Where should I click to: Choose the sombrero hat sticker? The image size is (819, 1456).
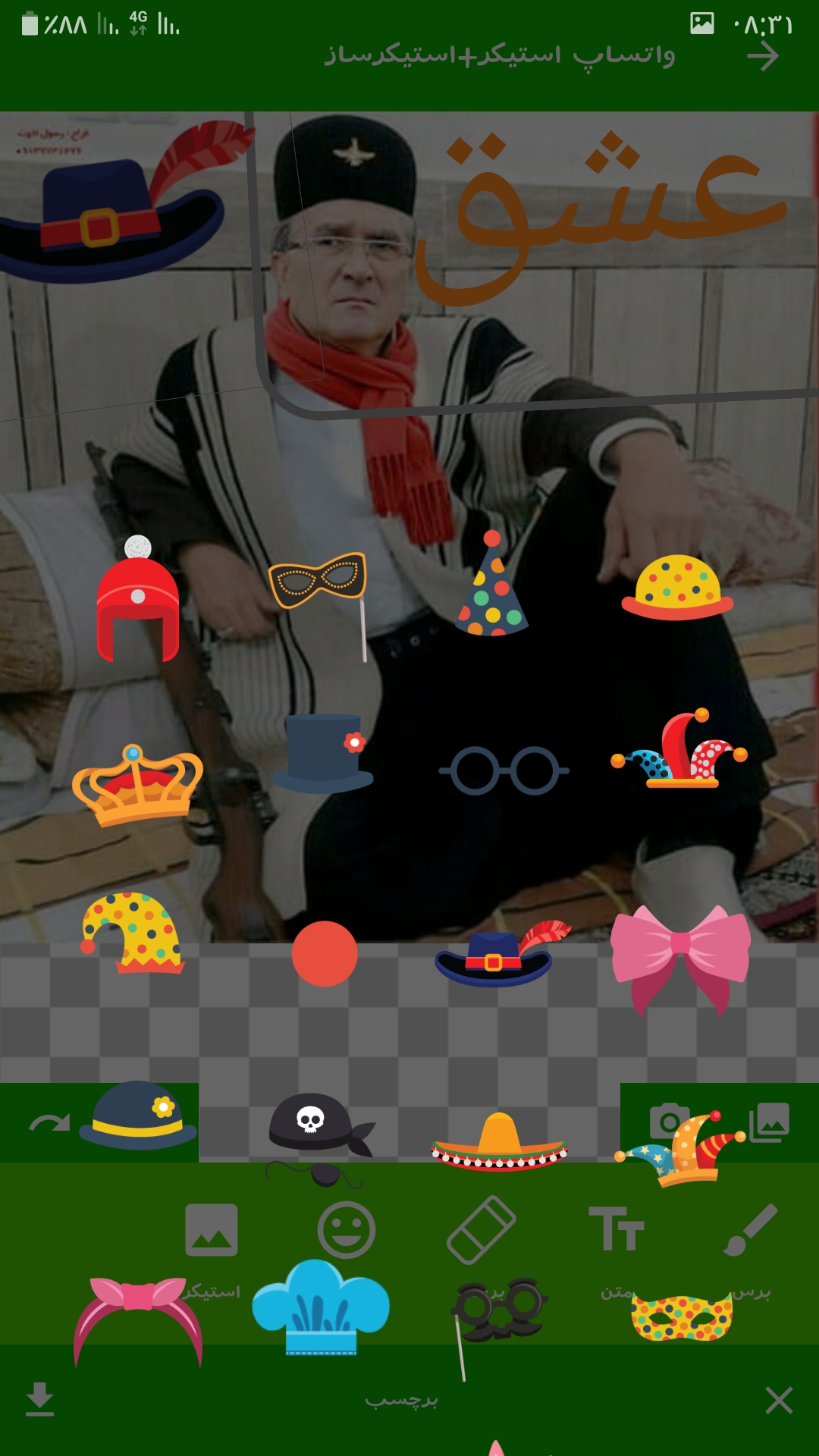(499, 1141)
